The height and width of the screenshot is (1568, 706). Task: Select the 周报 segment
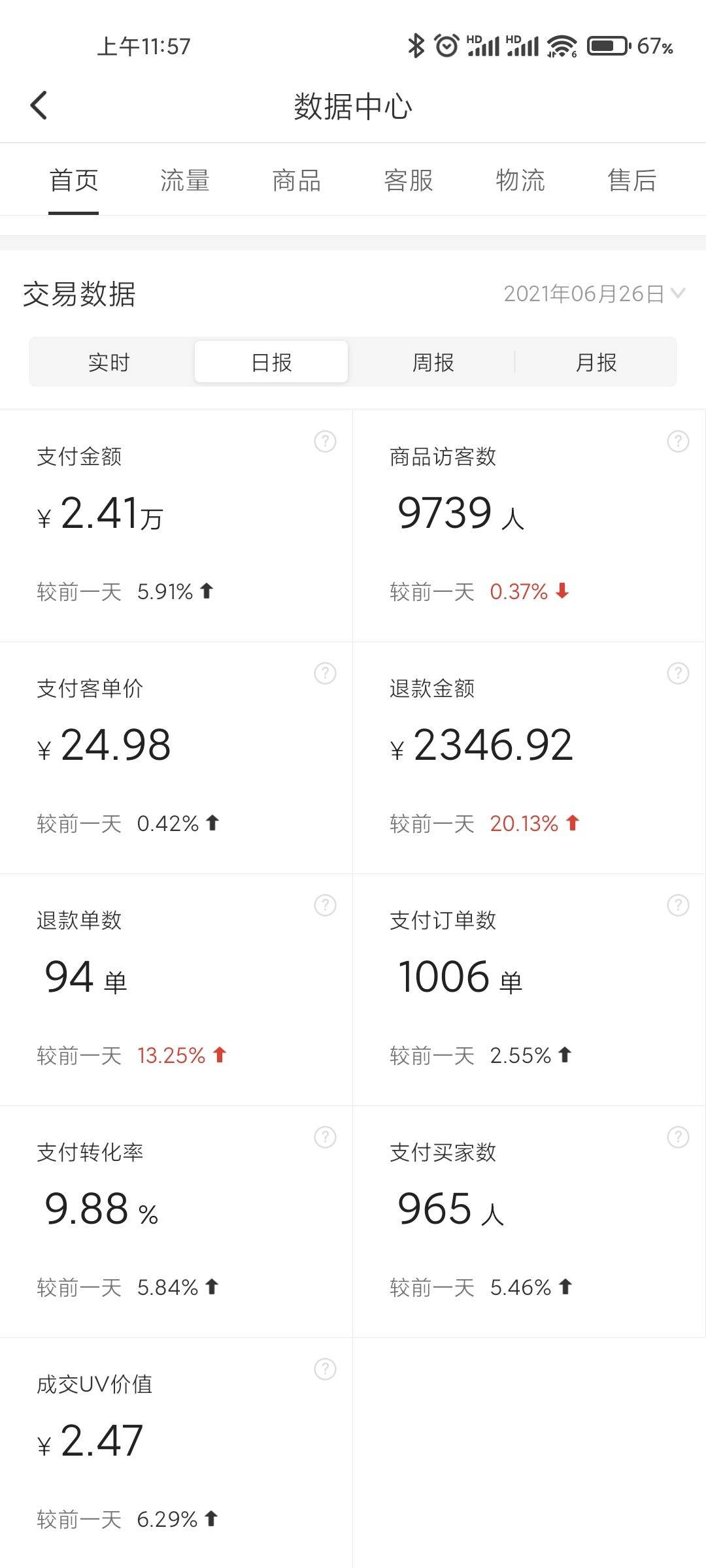coord(433,362)
